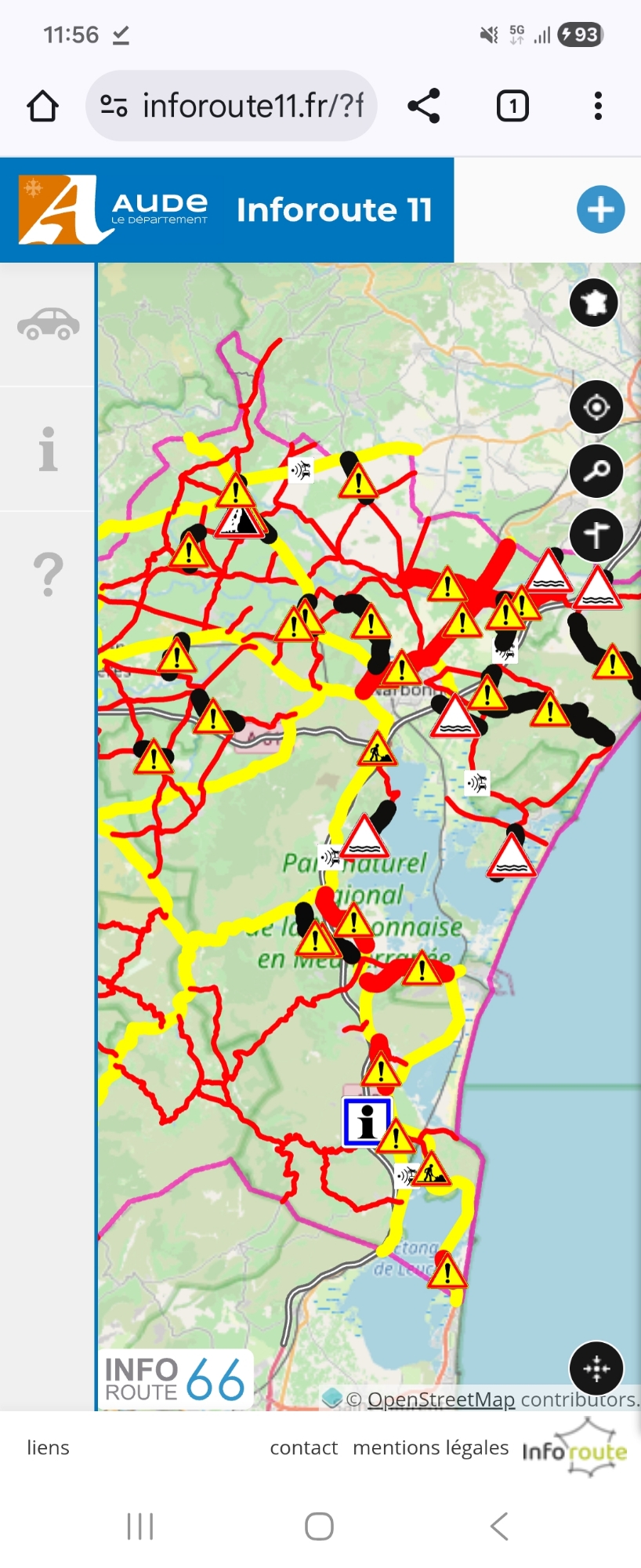Open the magnifier search tool
Screen dimensions: 641x1568
(x=596, y=471)
